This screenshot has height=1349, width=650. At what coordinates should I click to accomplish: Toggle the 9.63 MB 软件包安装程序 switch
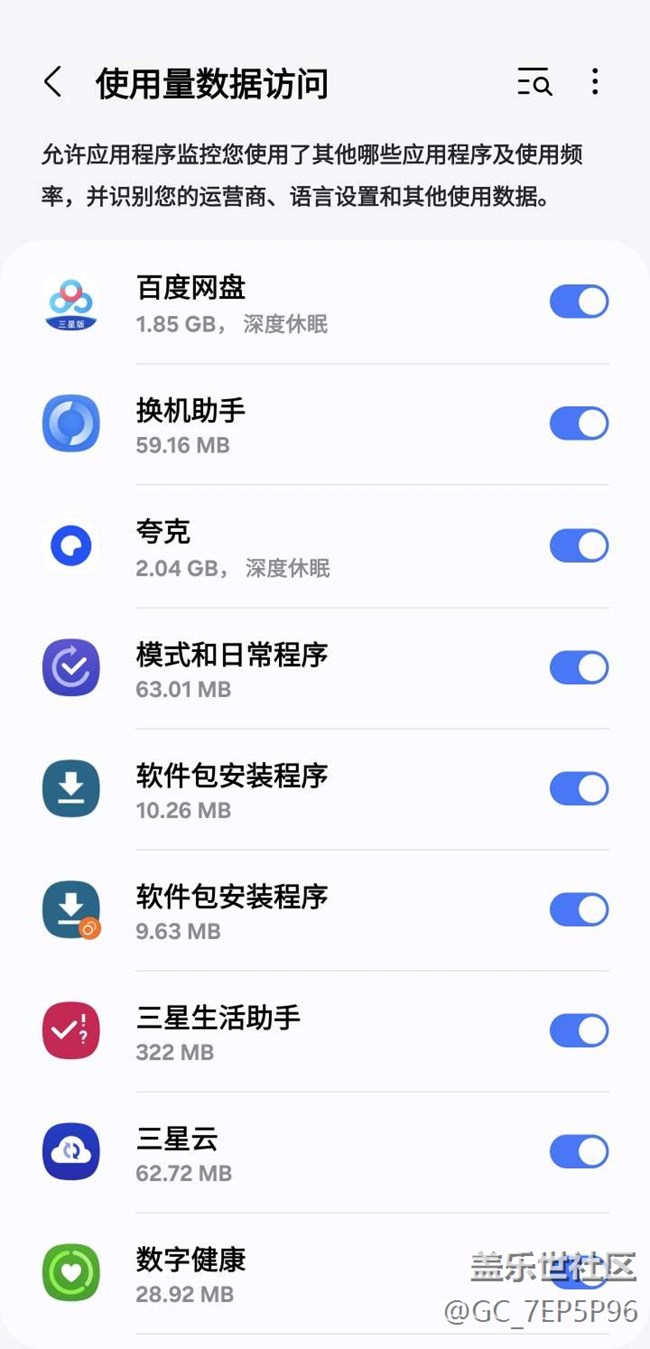579,910
